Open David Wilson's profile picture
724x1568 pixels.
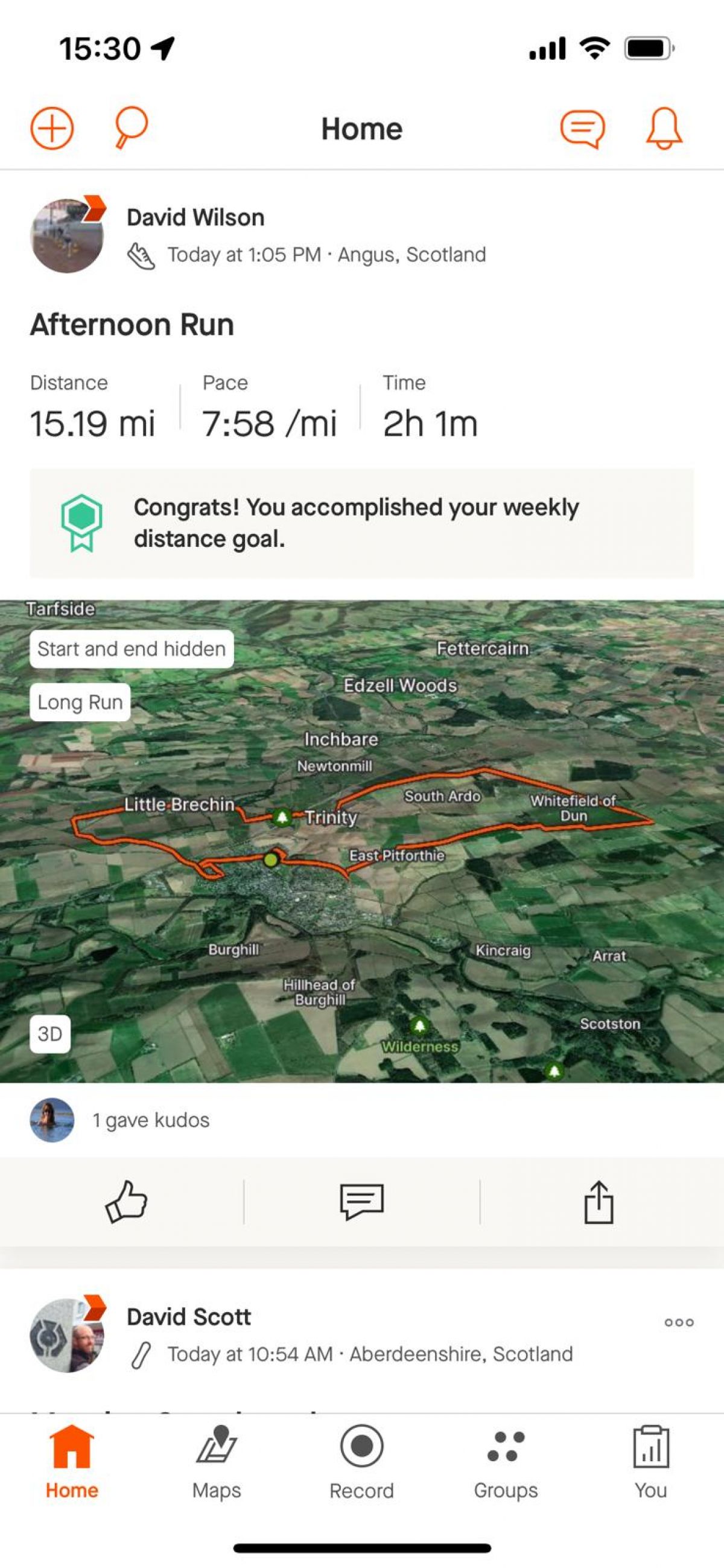[67, 235]
